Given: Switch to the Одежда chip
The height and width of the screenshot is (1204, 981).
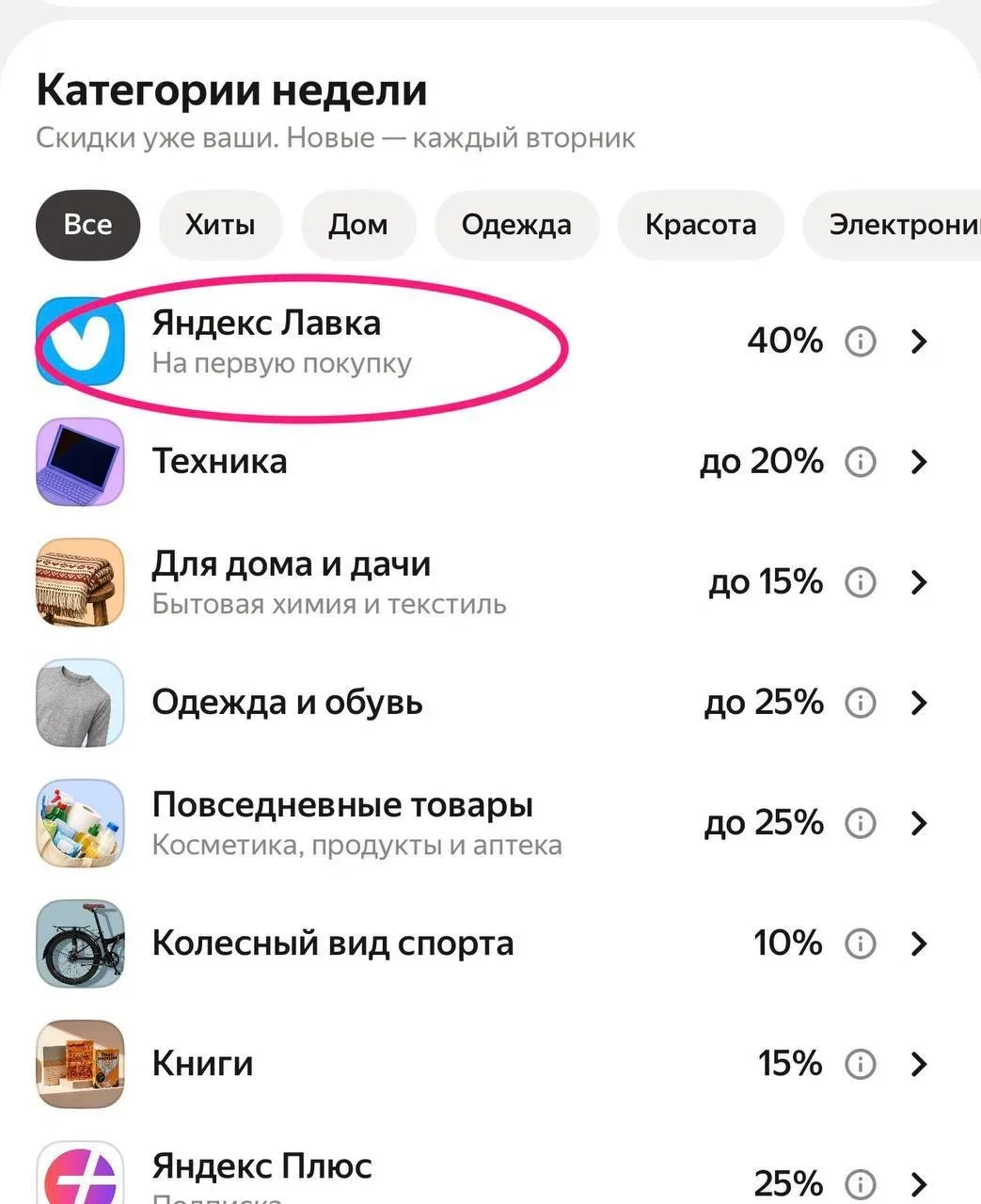Looking at the screenshot, I should (515, 225).
